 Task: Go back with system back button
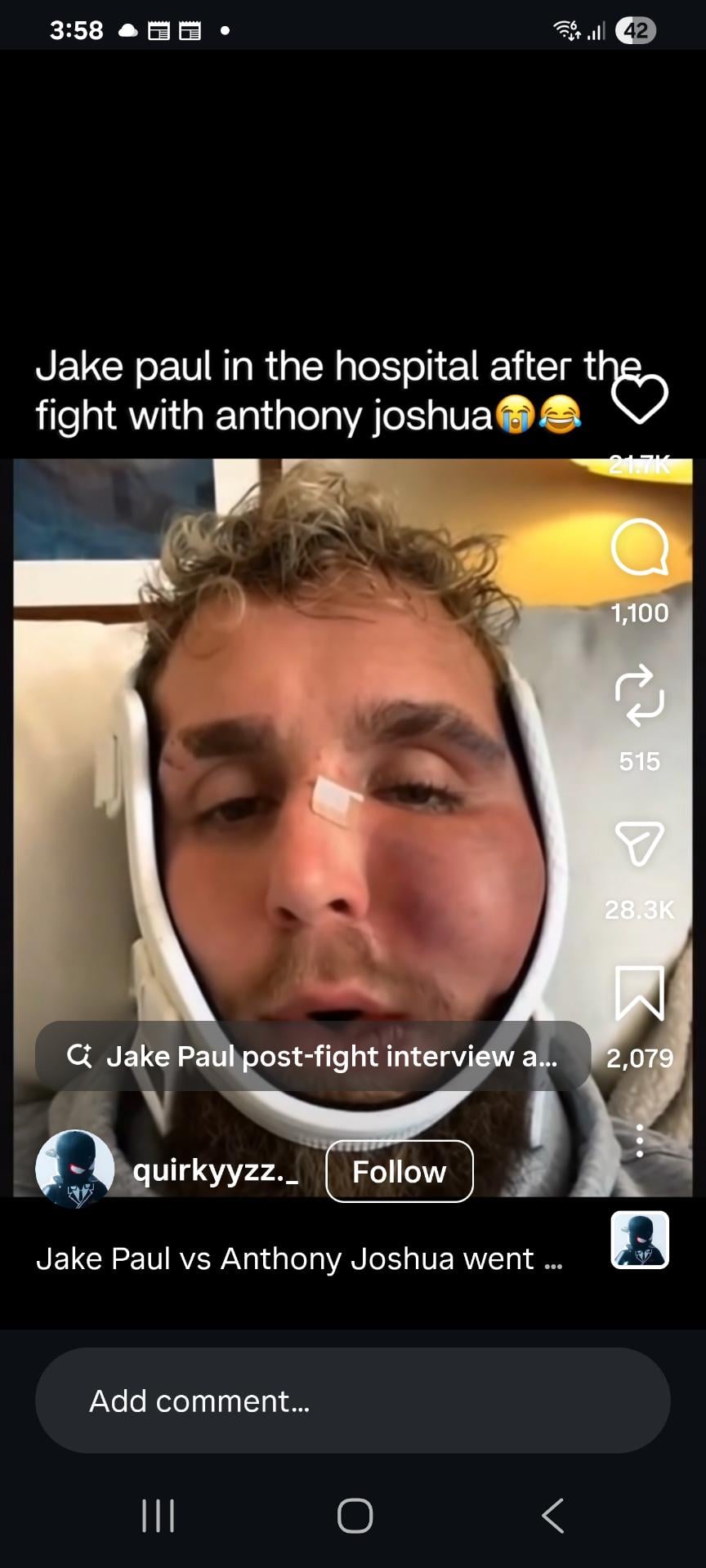[553, 1516]
